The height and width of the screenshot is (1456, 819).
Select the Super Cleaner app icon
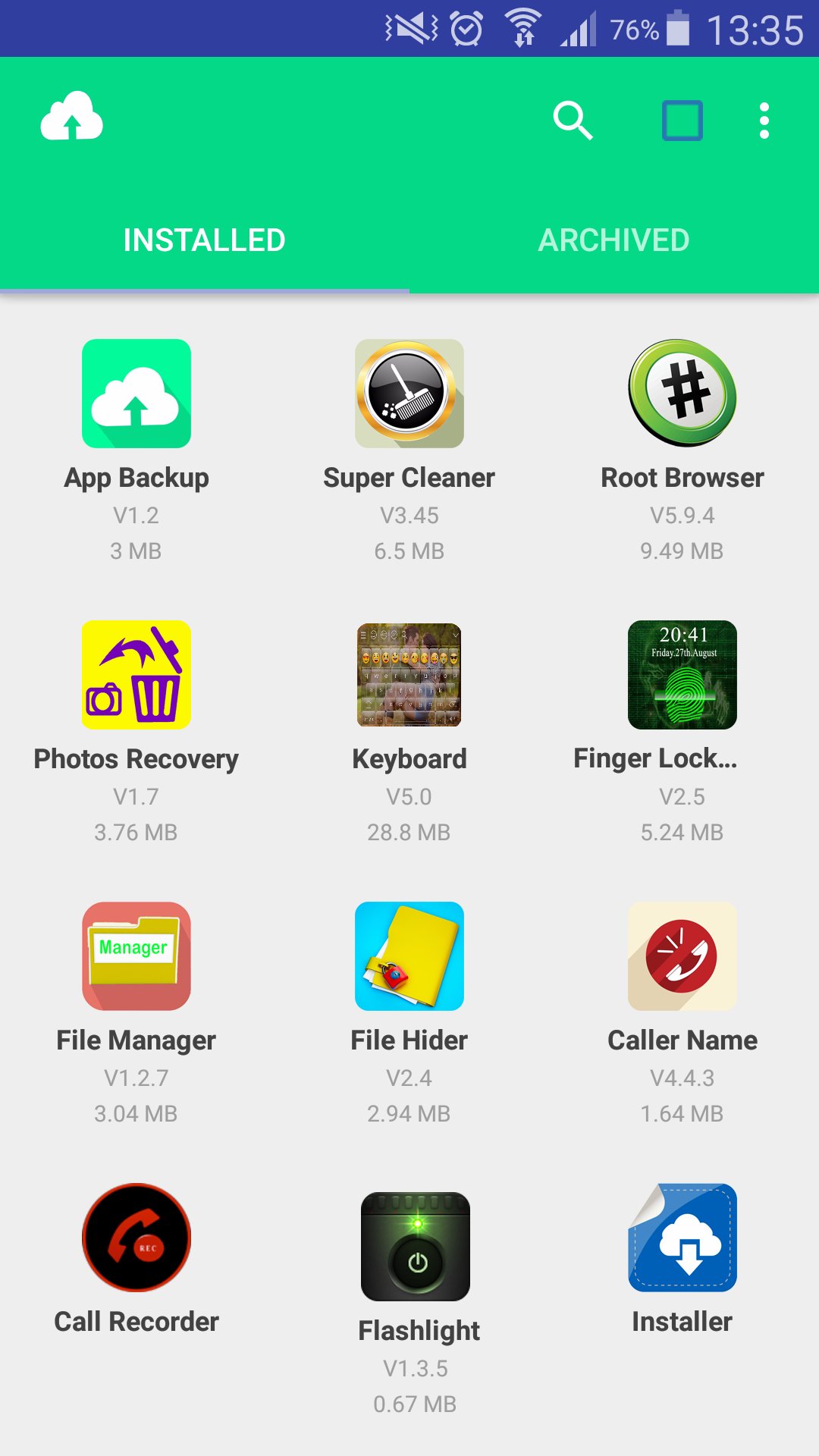coord(409,394)
